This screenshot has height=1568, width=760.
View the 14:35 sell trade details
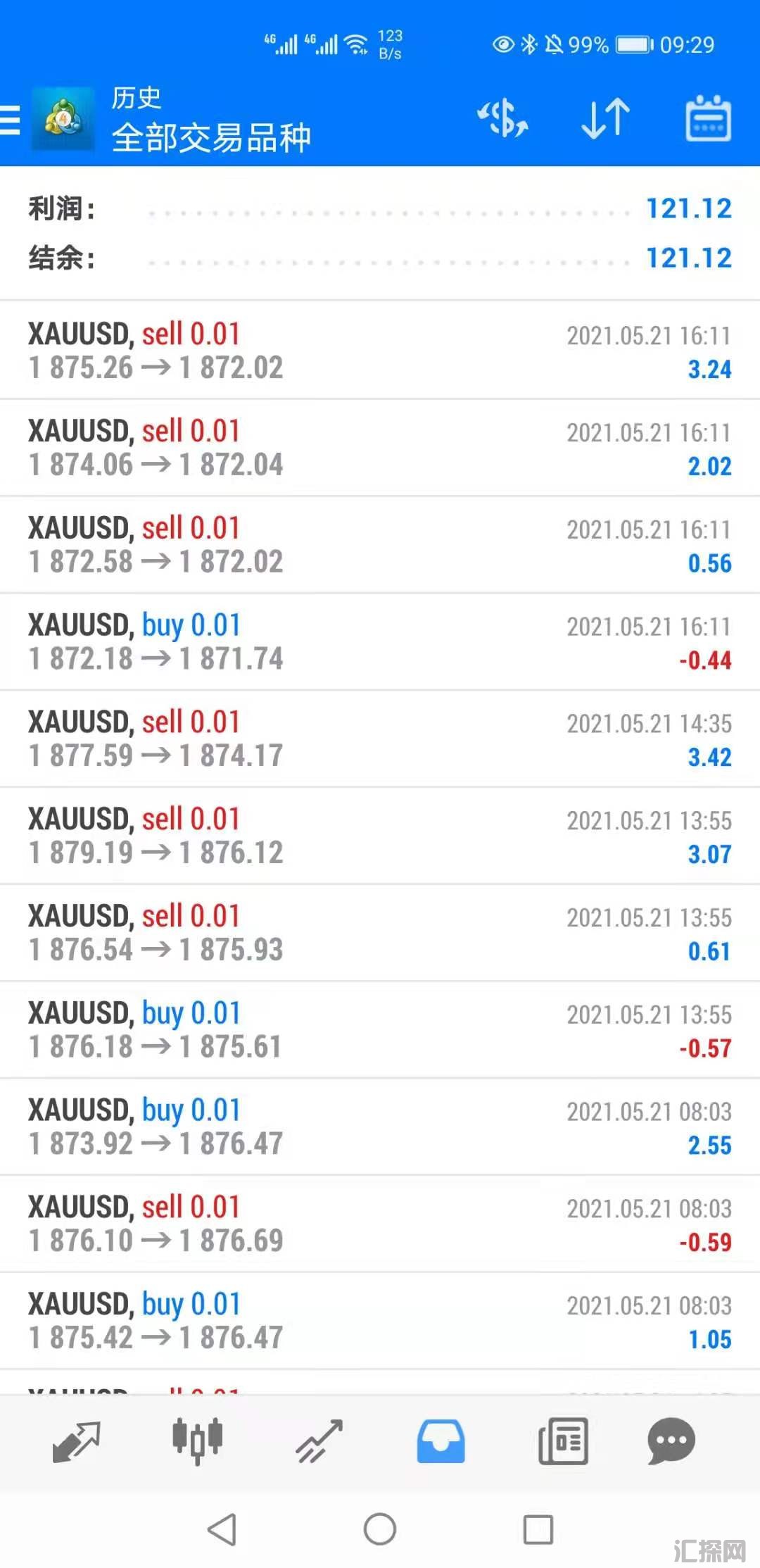380,739
